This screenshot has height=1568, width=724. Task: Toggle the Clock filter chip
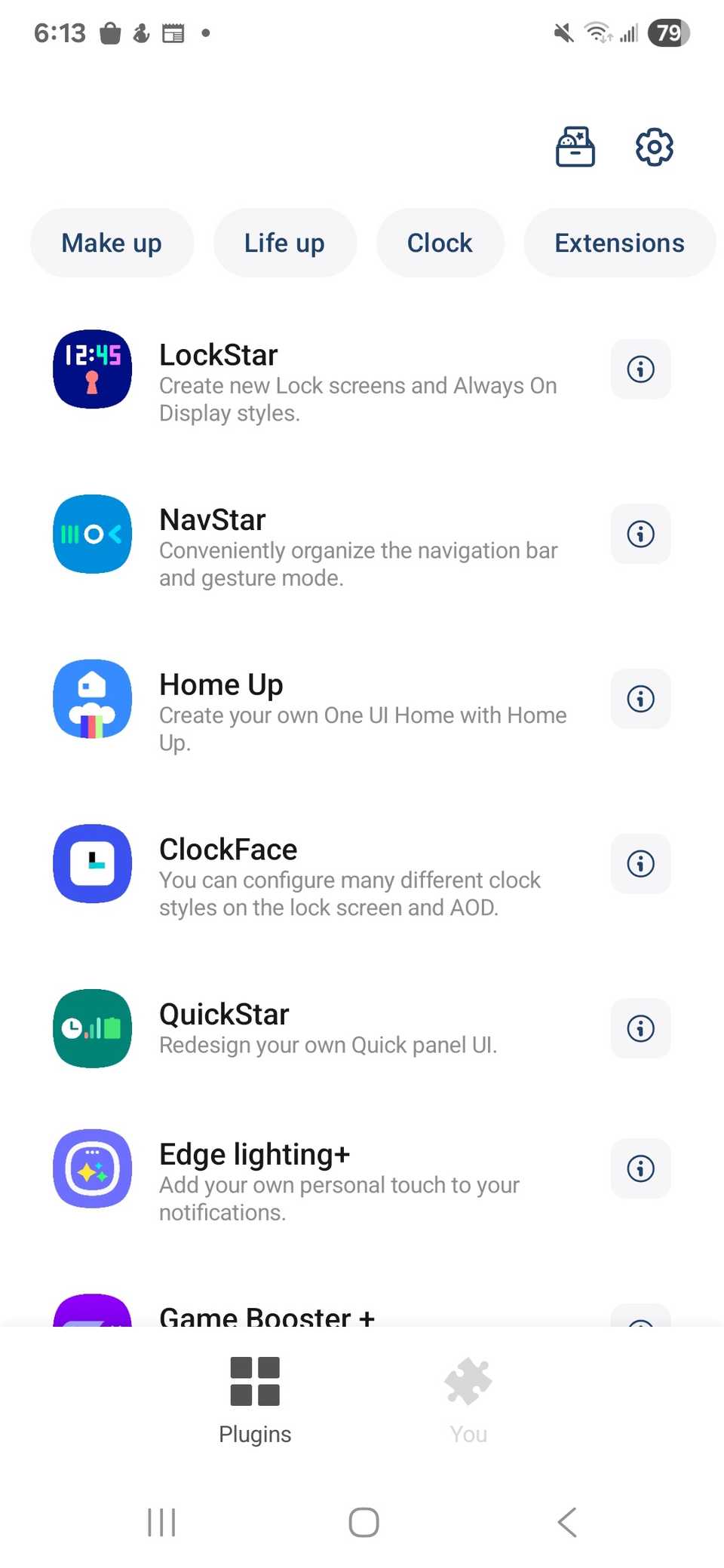click(x=440, y=243)
